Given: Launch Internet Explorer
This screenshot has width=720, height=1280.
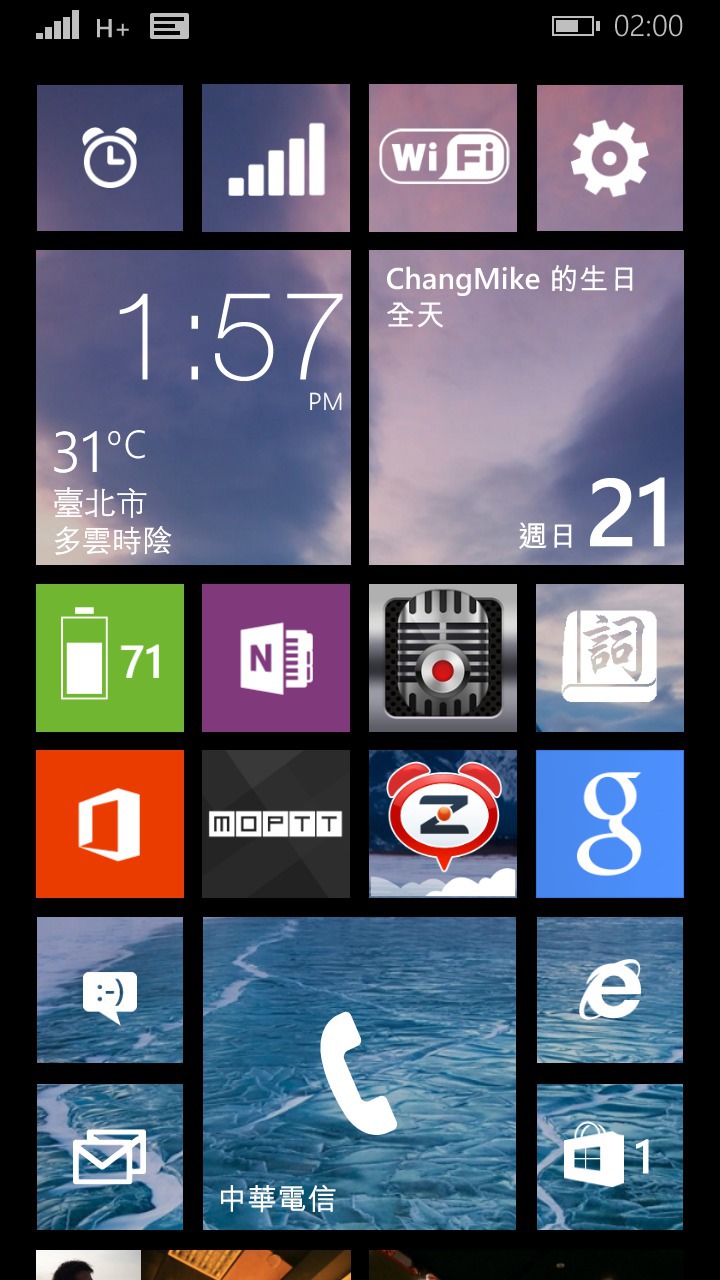Looking at the screenshot, I should click(x=610, y=990).
